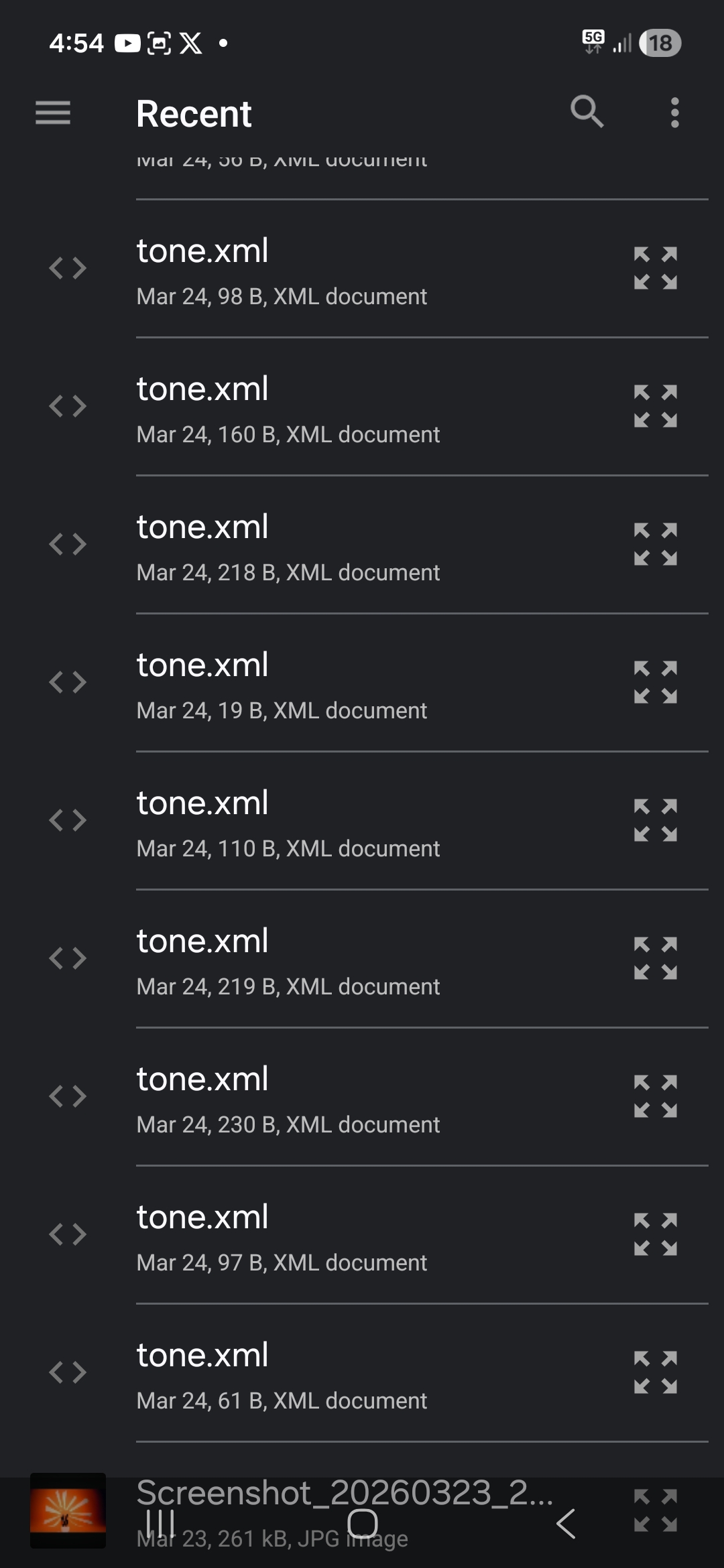The image size is (724, 1568).
Task: Preview the 98 B tone.xml with expand icon
Action: tap(656, 268)
